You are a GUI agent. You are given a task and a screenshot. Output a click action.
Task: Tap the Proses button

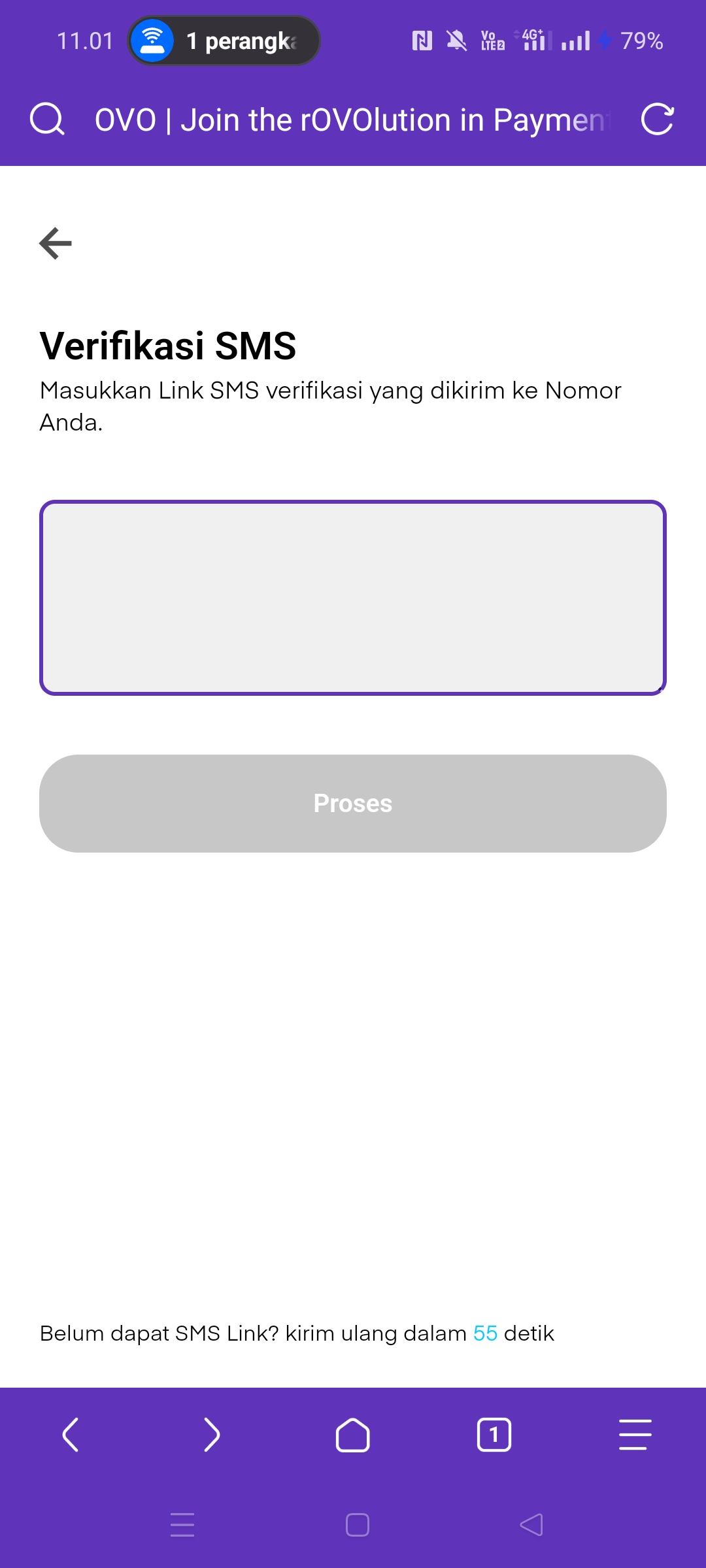click(353, 804)
